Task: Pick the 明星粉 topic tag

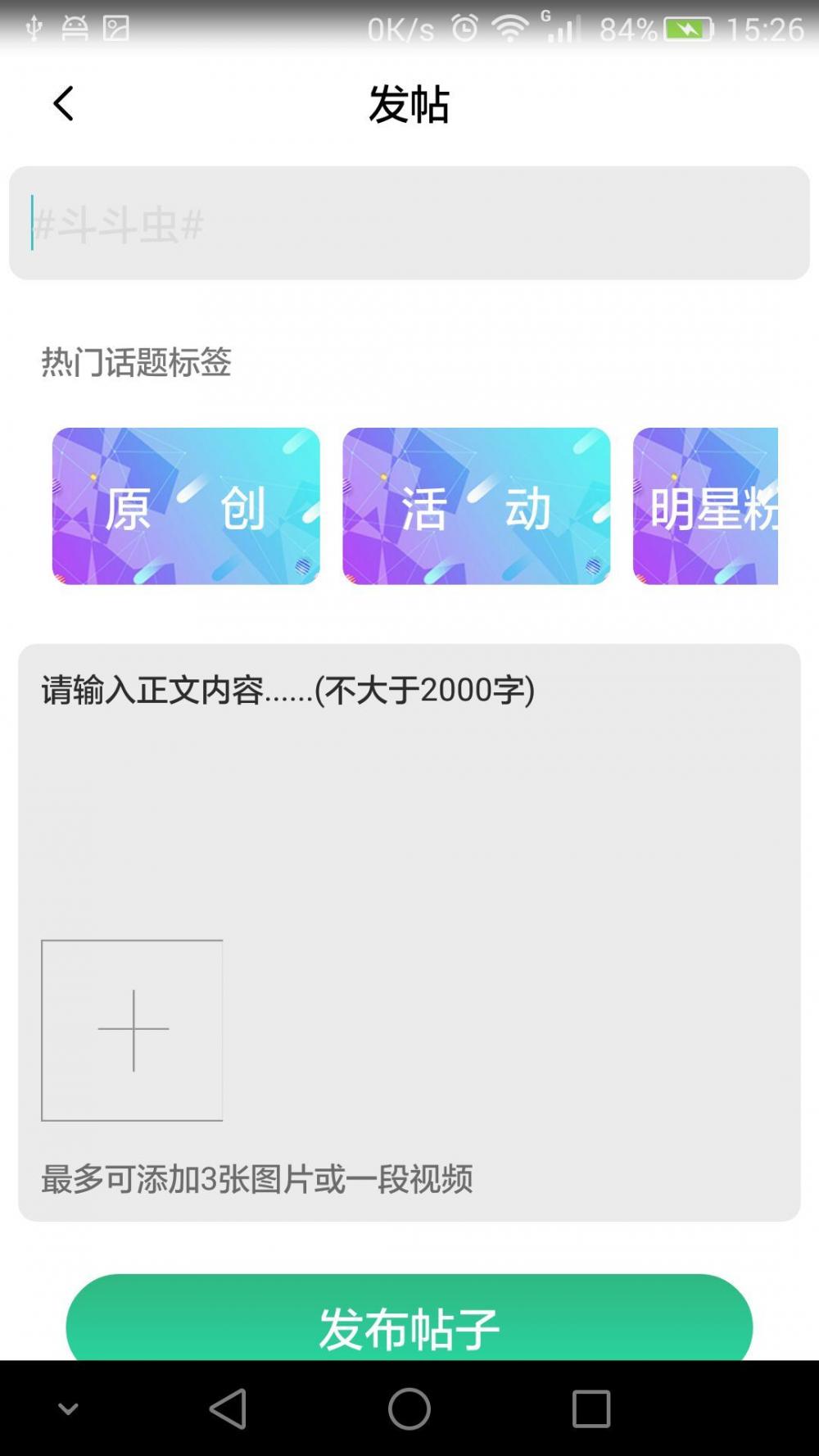Action: click(705, 506)
